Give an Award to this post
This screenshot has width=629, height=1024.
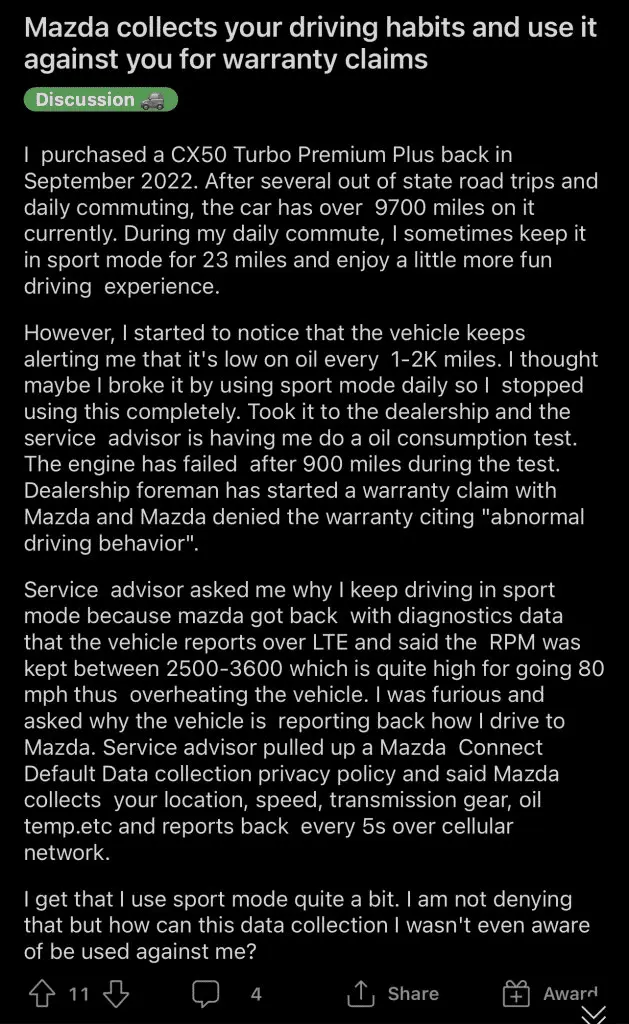(550, 993)
